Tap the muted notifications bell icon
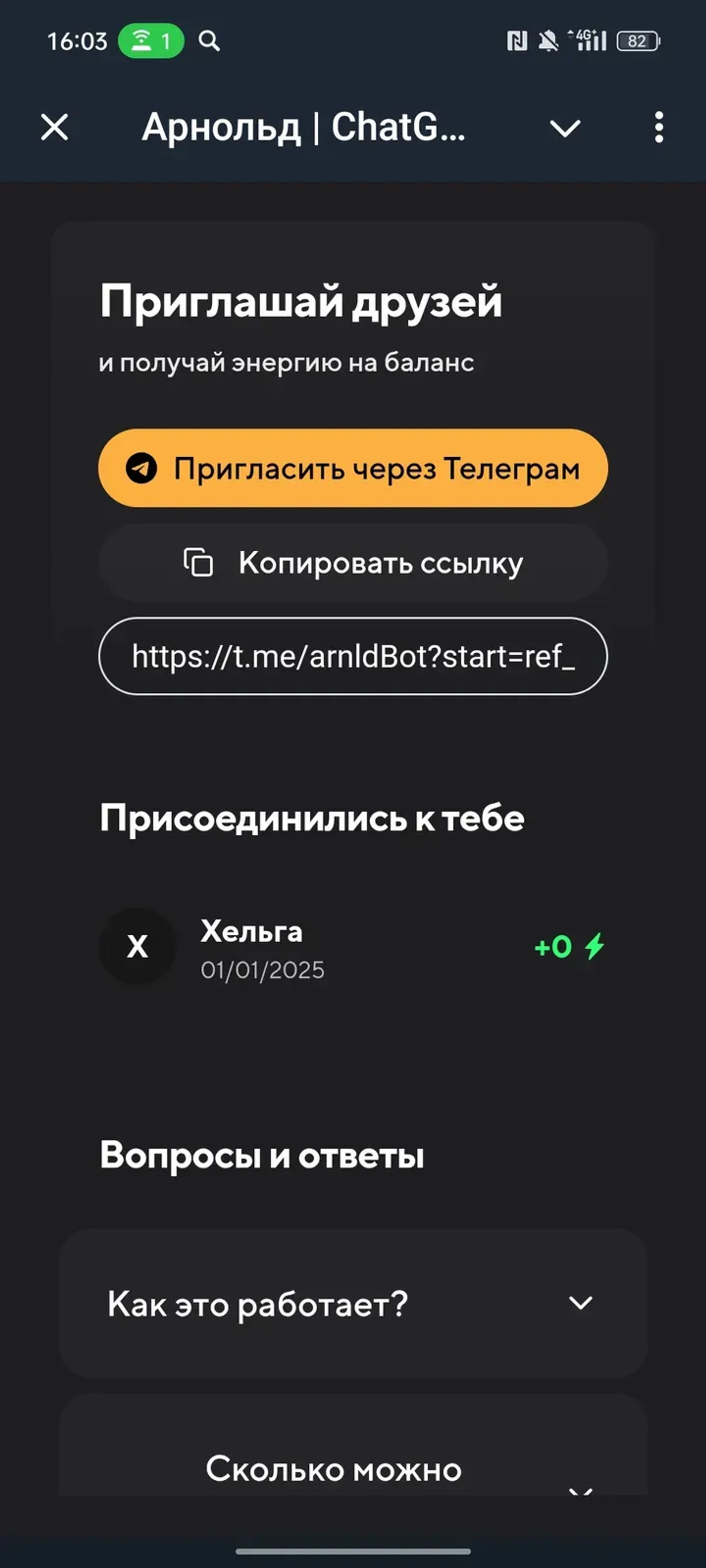The width and height of the screenshot is (706, 1568). coord(547,40)
